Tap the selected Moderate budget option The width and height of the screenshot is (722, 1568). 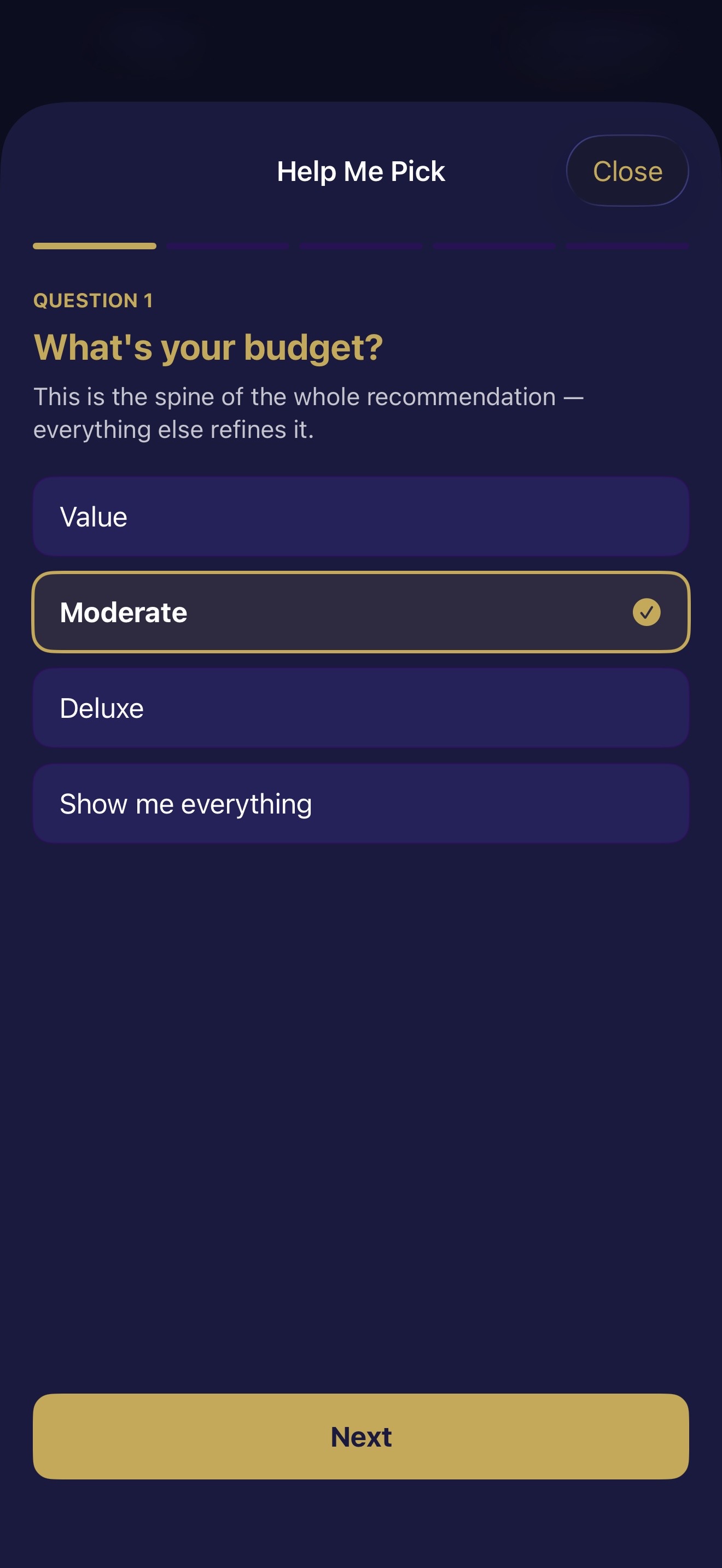361,612
